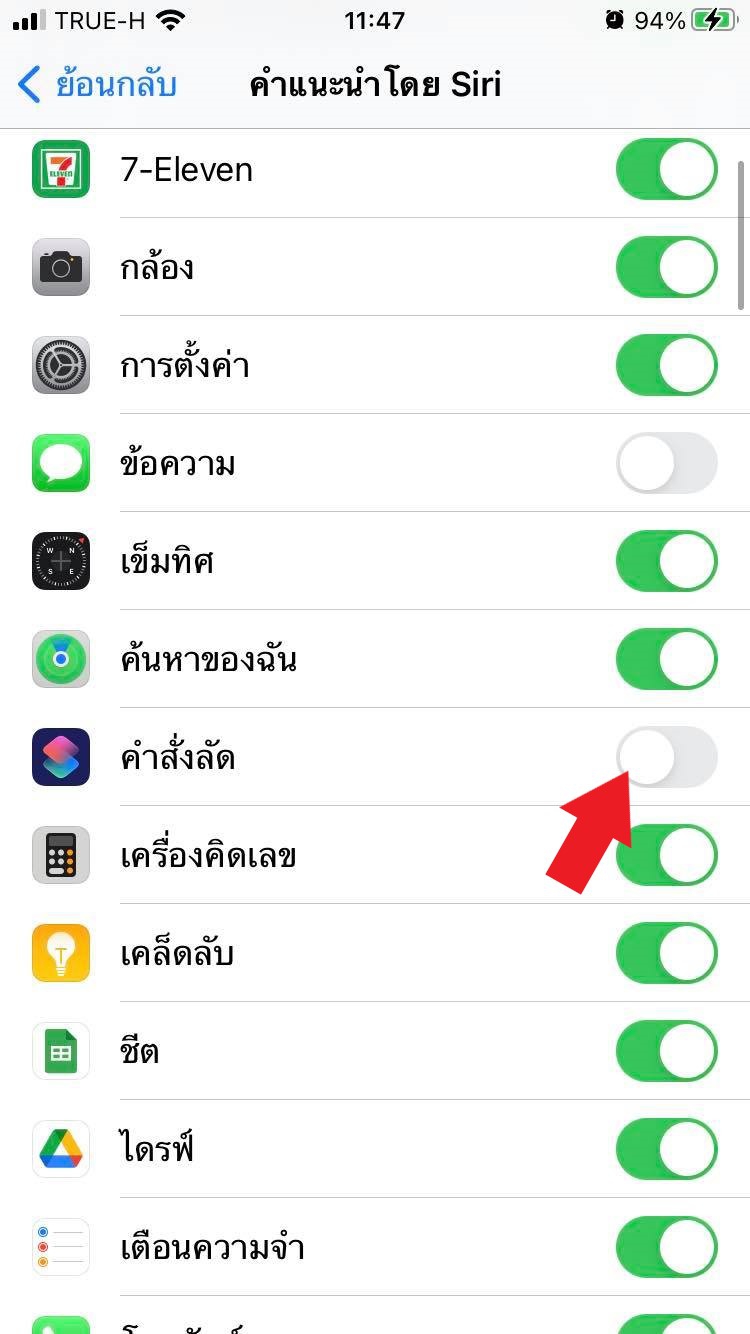This screenshot has height=1334, width=750.
Task: Turn on the คำสั่งลัด switch
Action: pos(666,757)
